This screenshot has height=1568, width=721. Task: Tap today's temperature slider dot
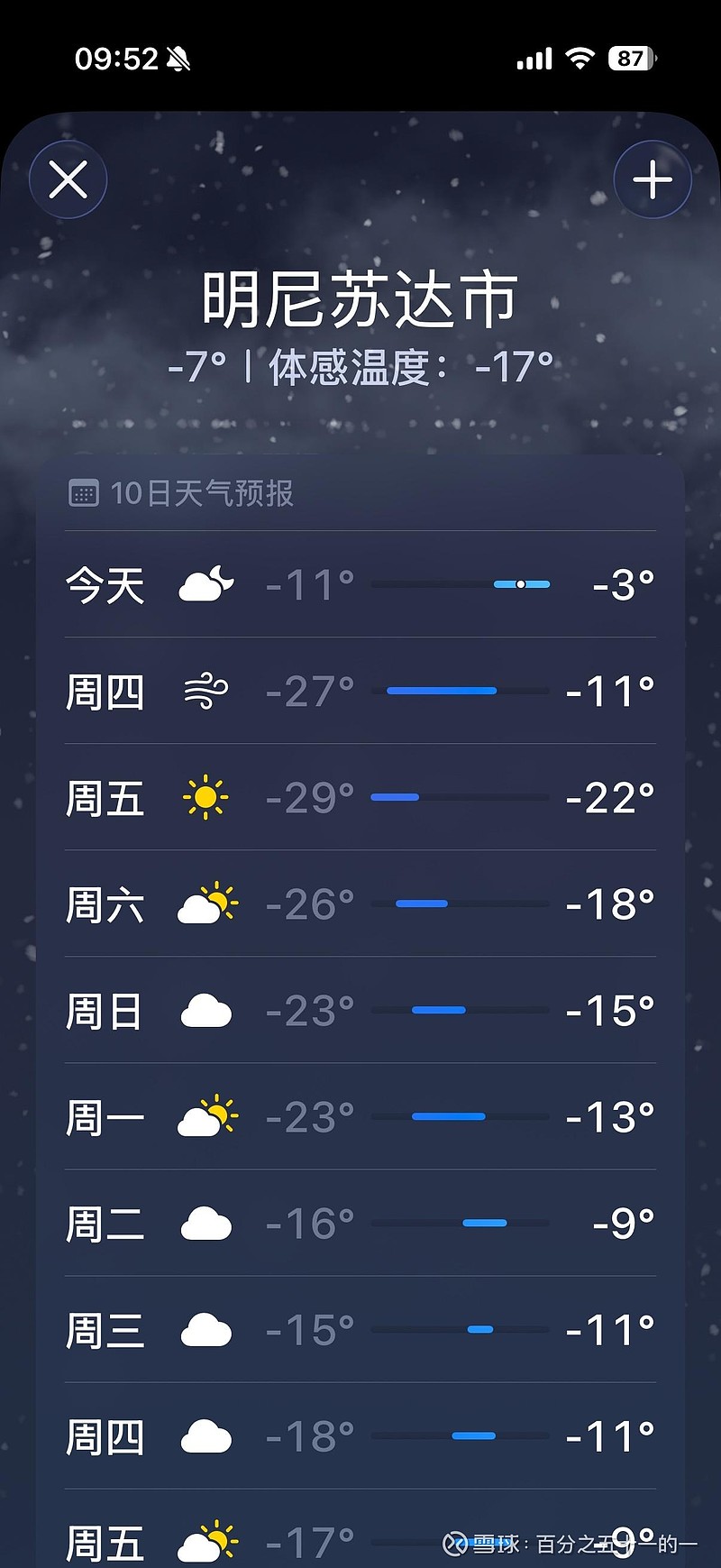click(x=521, y=583)
